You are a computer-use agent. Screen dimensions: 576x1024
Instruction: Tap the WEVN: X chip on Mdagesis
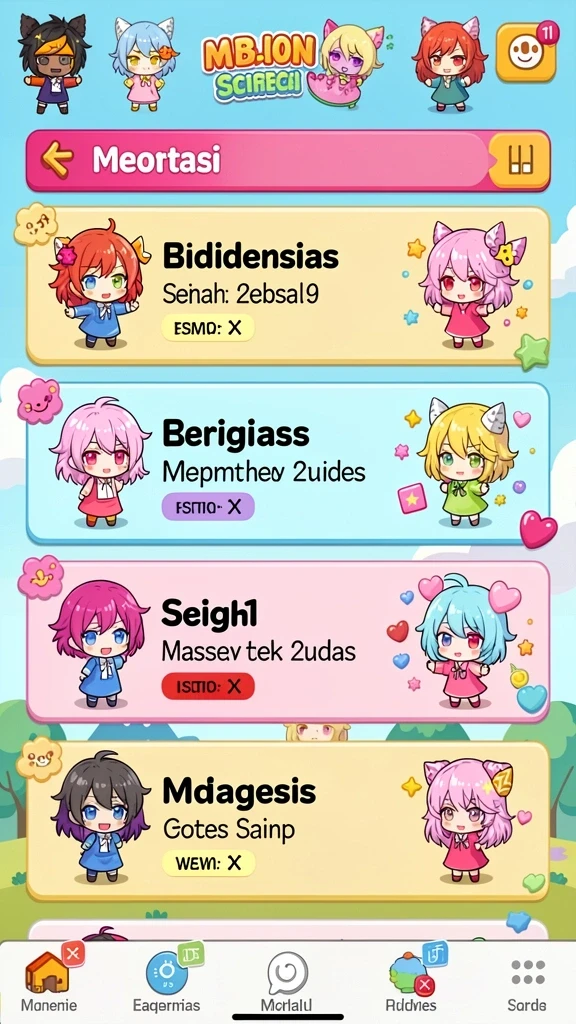click(x=208, y=864)
